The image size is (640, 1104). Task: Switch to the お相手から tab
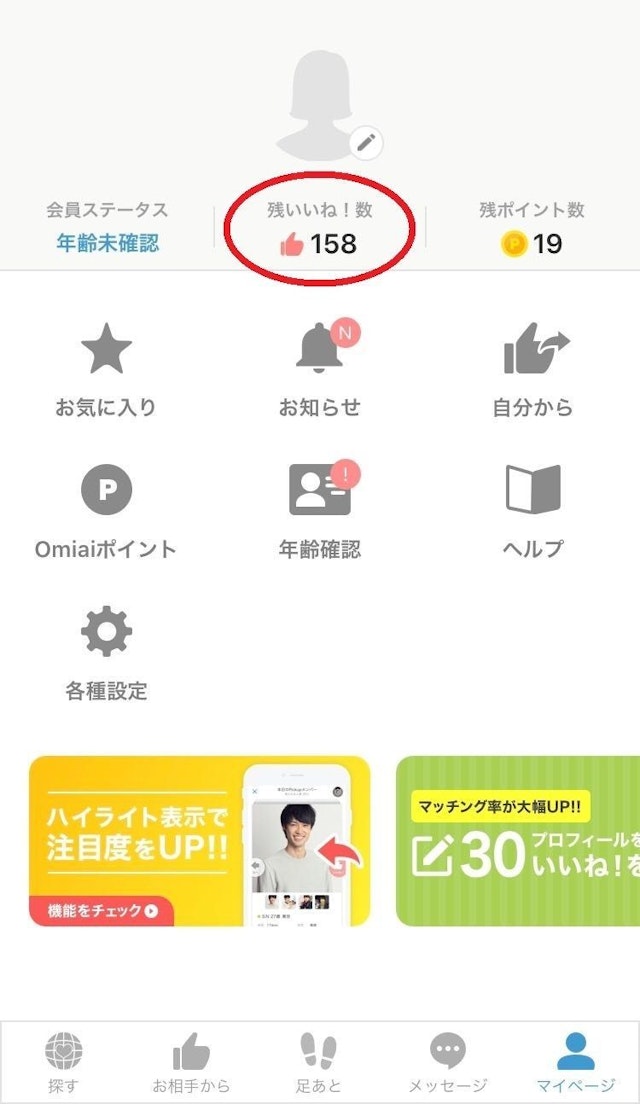point(191,1063)
